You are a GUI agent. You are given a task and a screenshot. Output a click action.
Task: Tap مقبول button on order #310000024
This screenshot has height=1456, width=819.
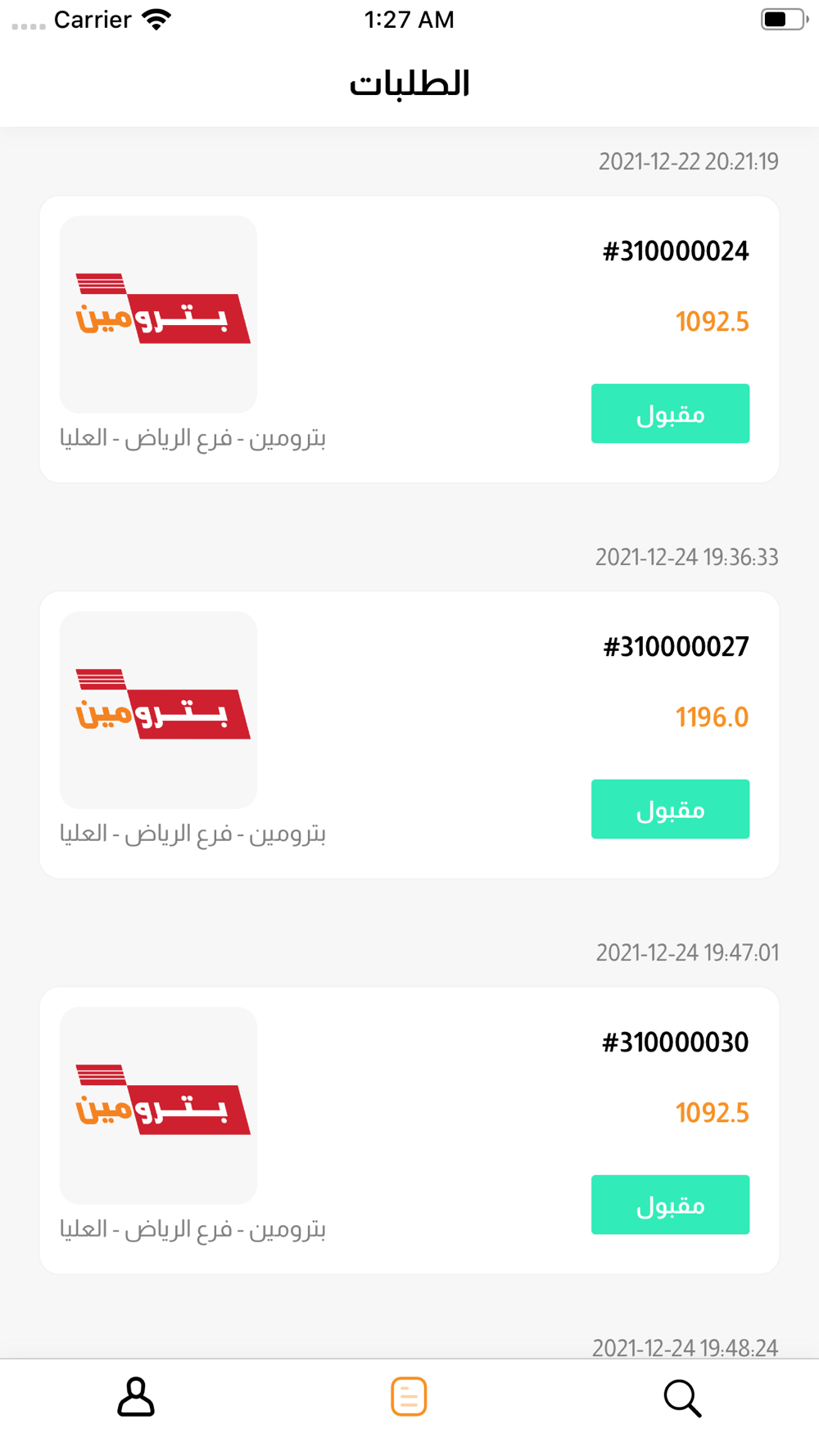tap(670, 414)
